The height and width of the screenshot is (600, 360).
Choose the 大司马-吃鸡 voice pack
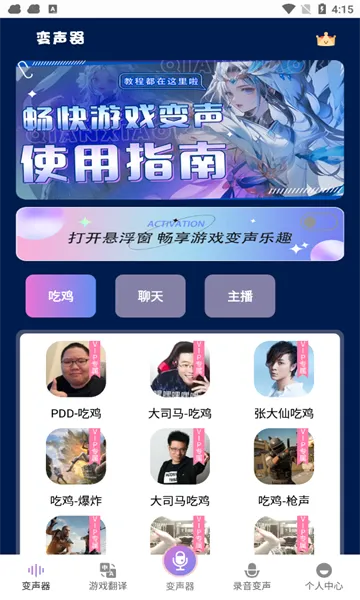(x=180, y=380)
